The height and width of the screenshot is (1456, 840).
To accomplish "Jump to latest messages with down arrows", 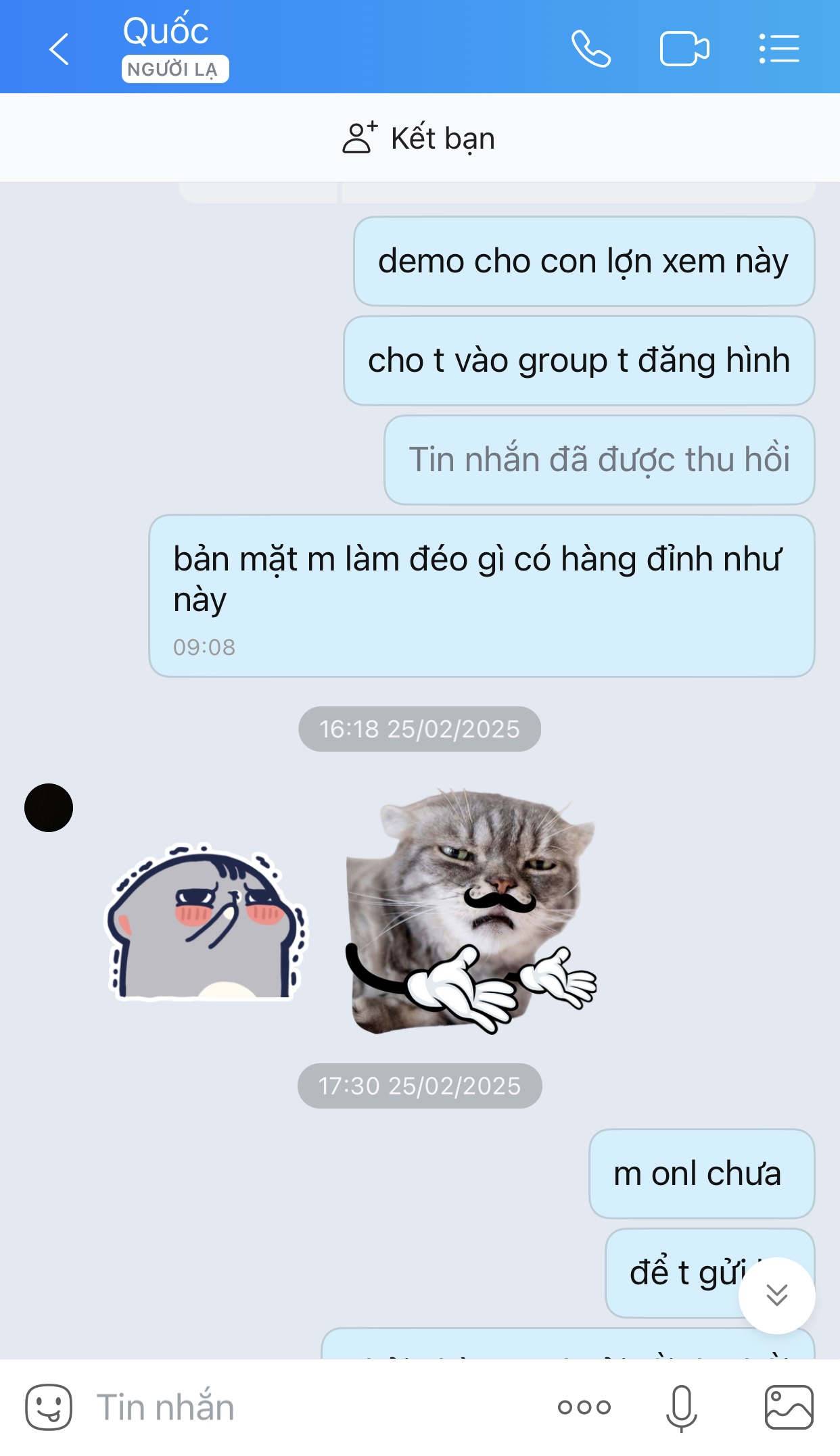I will click(776, 1295).
